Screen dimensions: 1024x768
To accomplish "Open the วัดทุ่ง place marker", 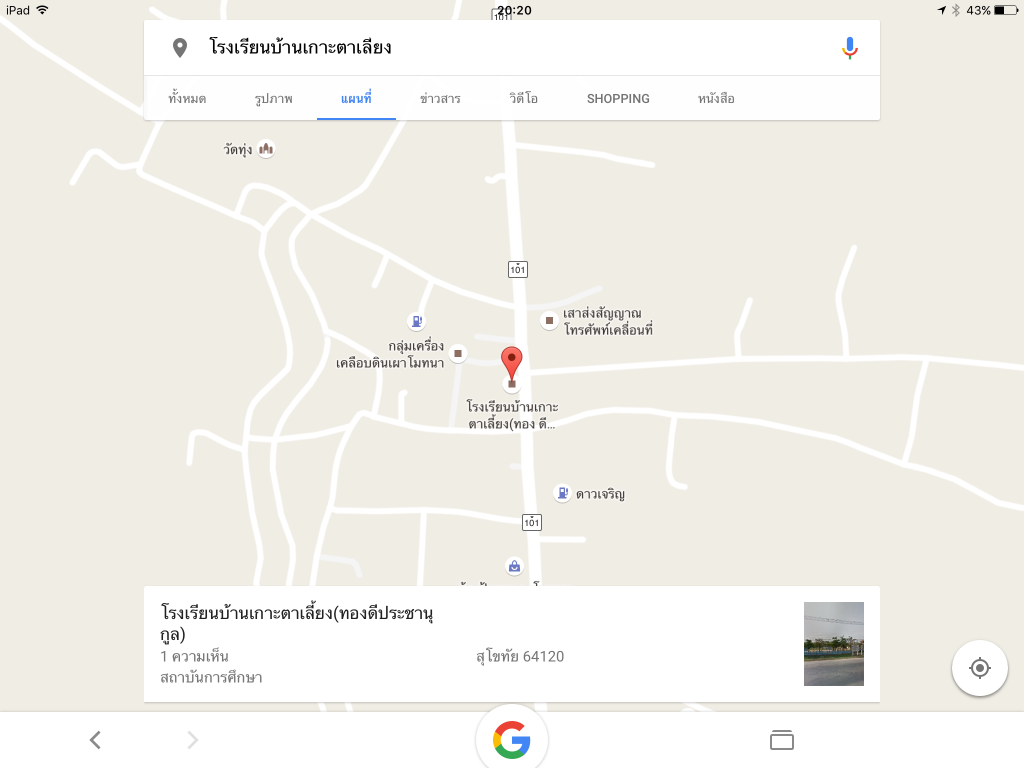I will tap(266, 149).
